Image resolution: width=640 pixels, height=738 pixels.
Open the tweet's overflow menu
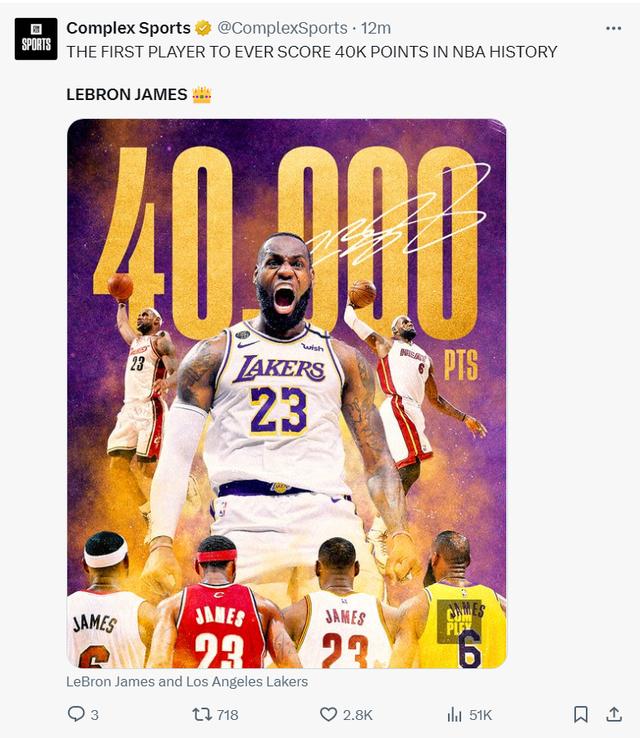(613, 28)
